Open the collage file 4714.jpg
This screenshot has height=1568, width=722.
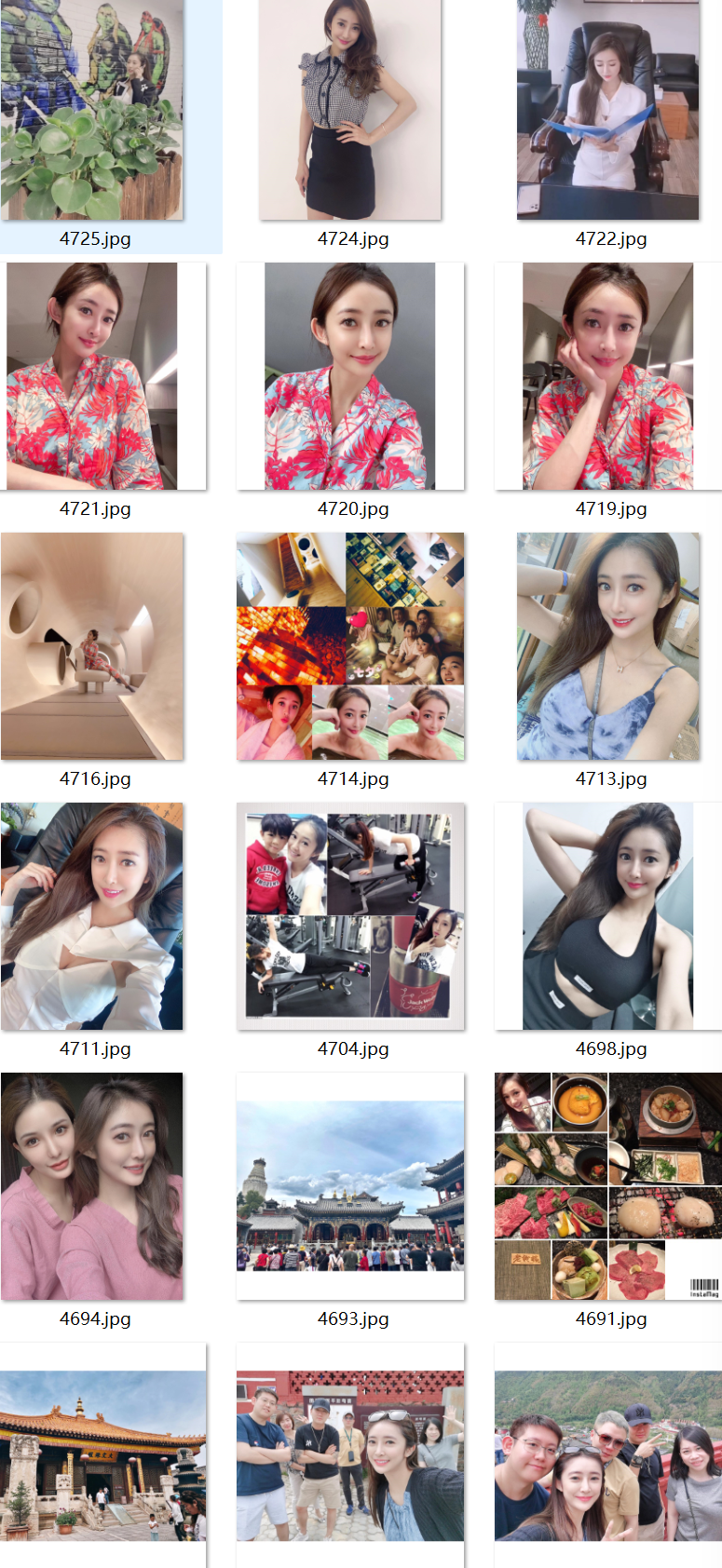point(350,646)
